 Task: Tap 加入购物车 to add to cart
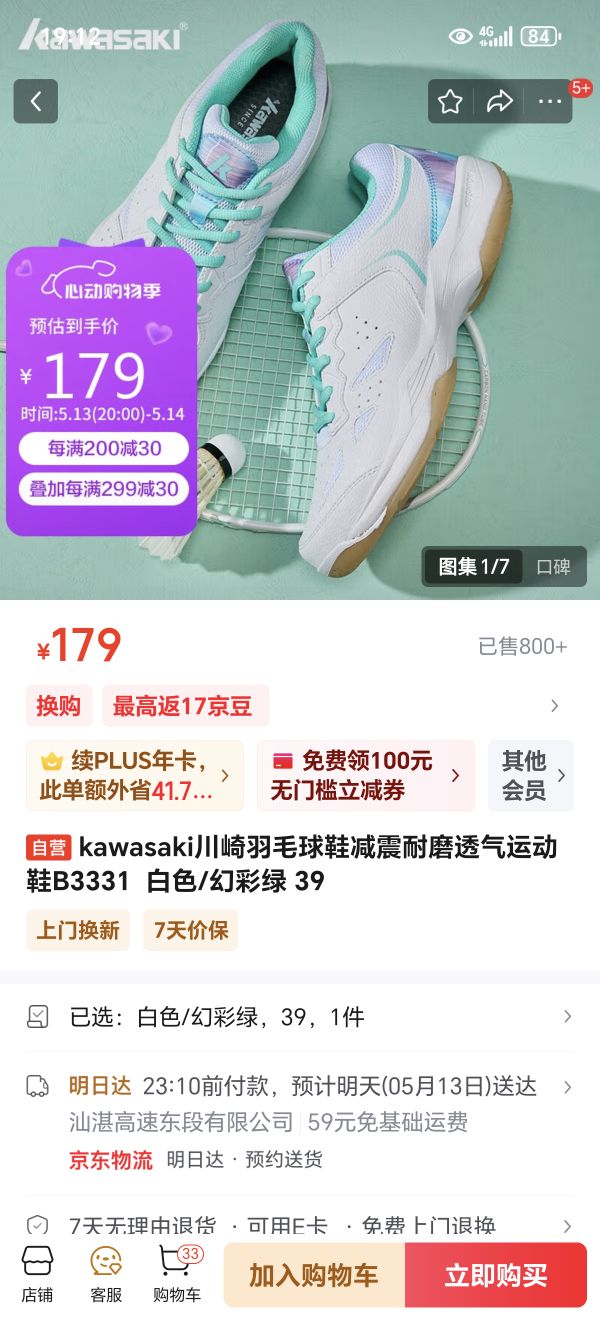tap(314, 1275)
